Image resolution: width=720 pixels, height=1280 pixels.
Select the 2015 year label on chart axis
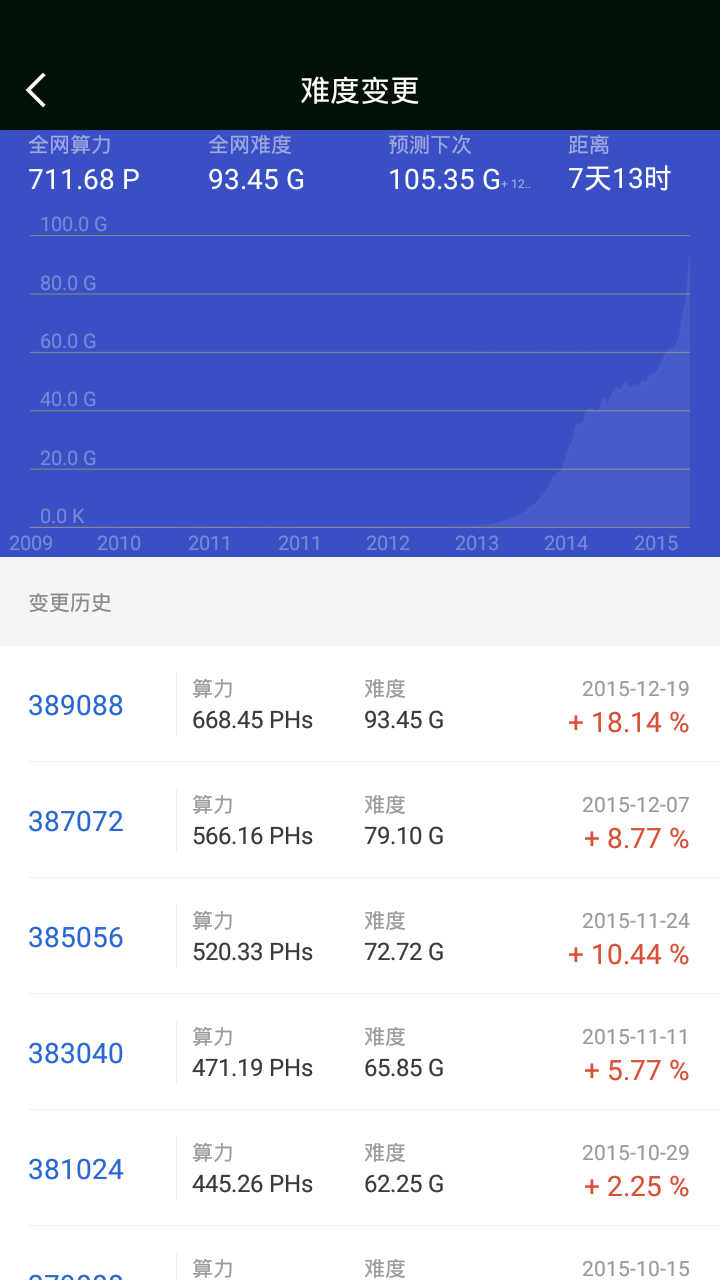656,543
